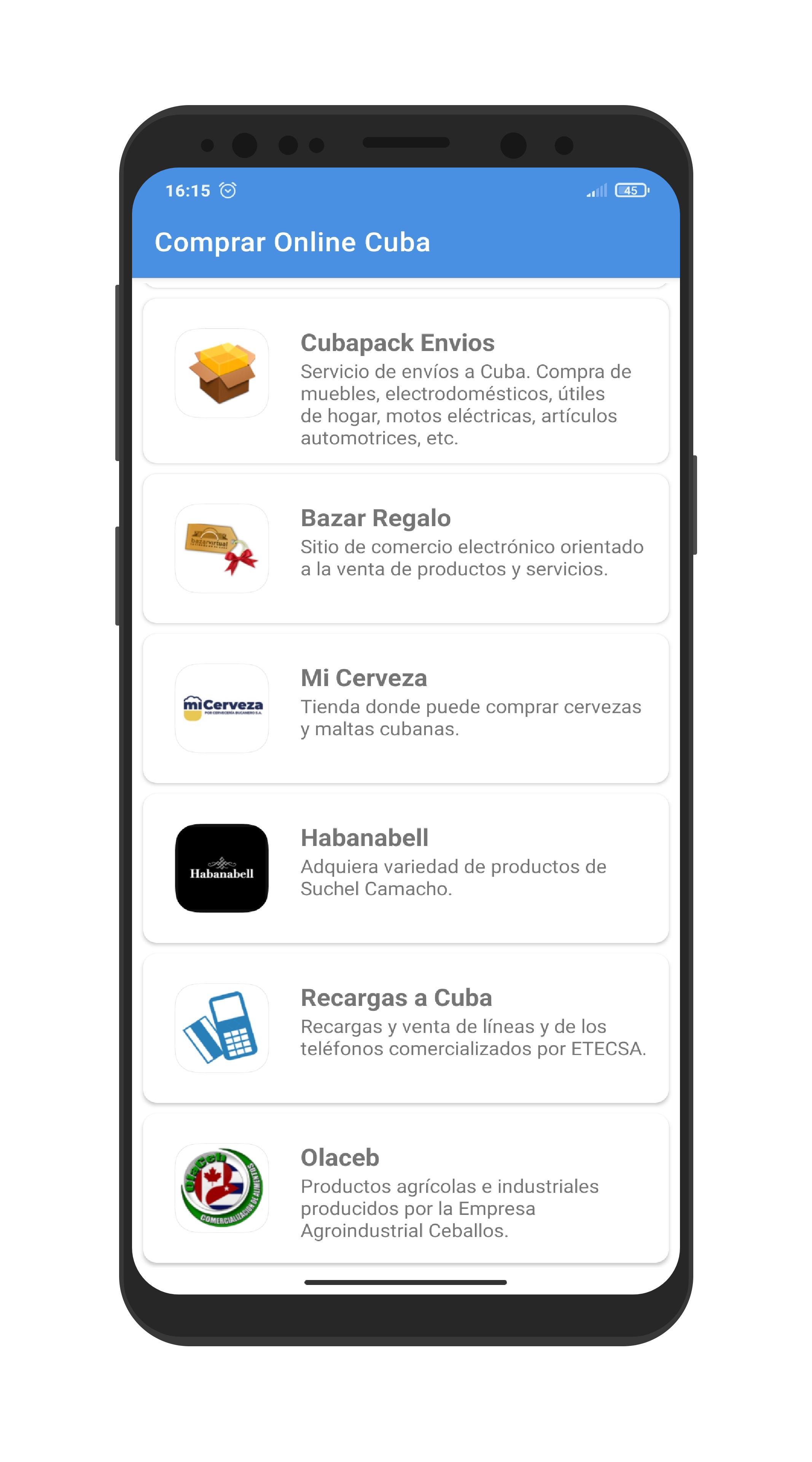Open Mi Cerveza beer shop
The width and height of the screenshot is (812, 1462).
tap(406, 708)
